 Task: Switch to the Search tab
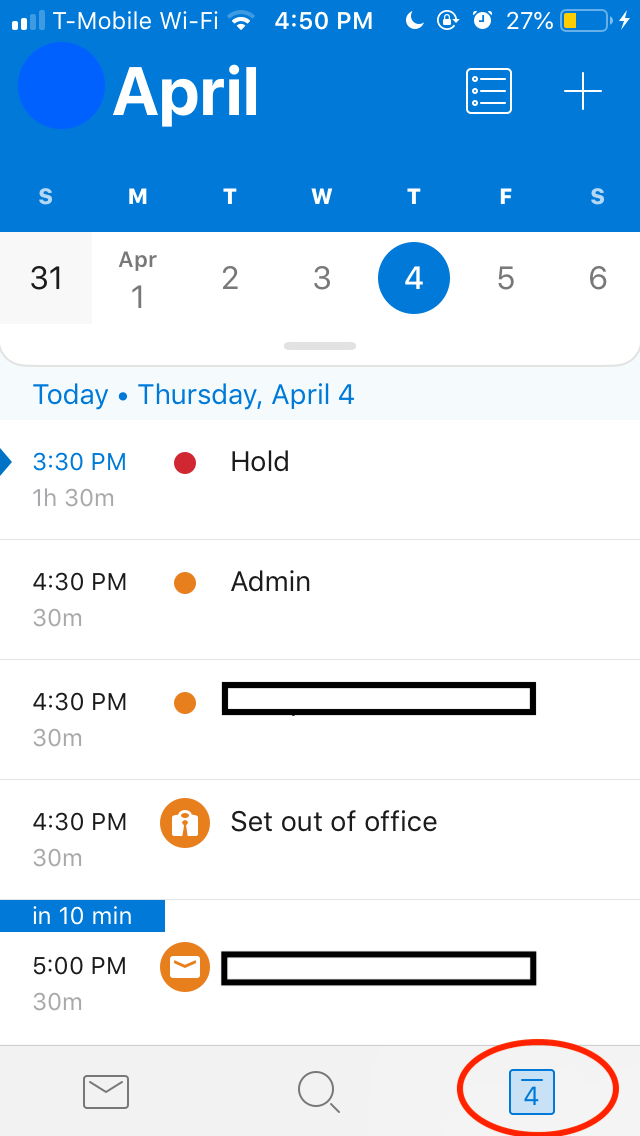pos(319,1091)
